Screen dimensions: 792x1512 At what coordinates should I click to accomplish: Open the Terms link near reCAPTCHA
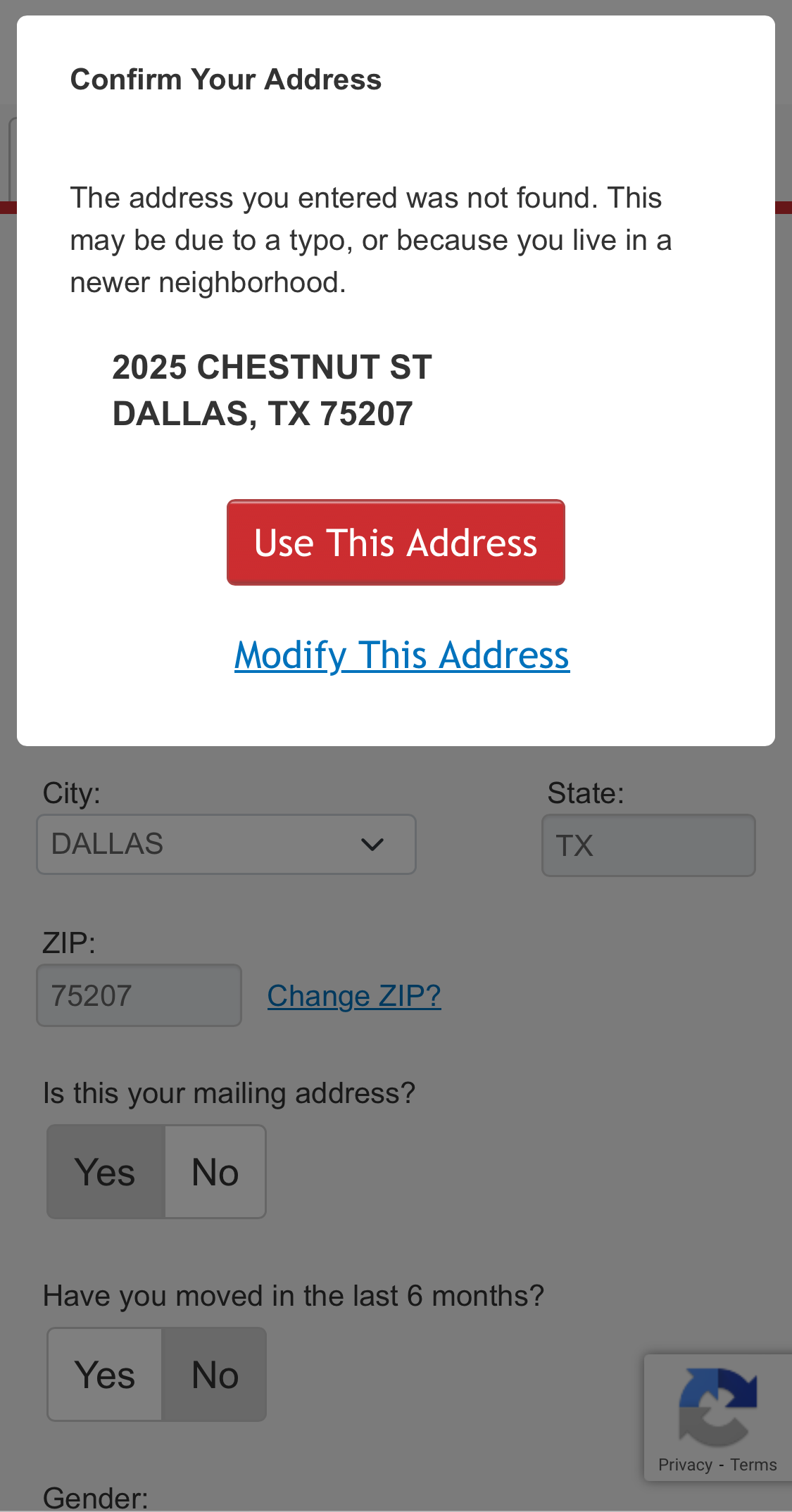[754, 1463]
